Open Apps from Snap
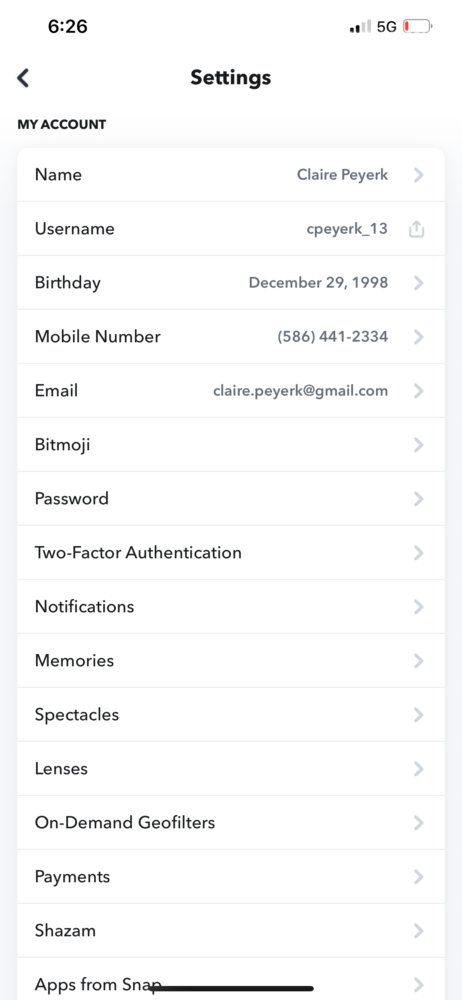The width and height of the screenshot is (462, 1000). click(231, 979)
